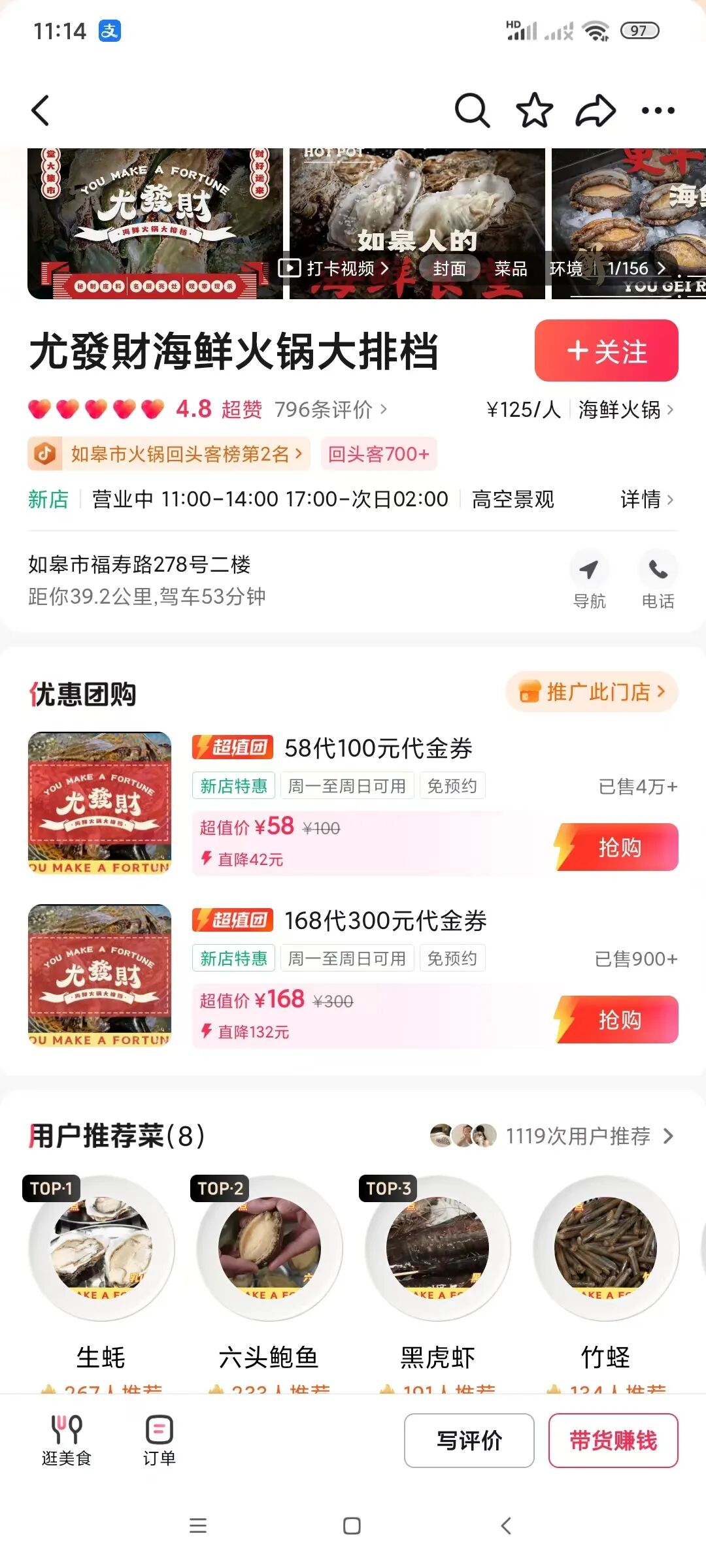Screen dimensions: 706x1568
Task: View 打卡视频 check-in videos
Action: (333, 269)
